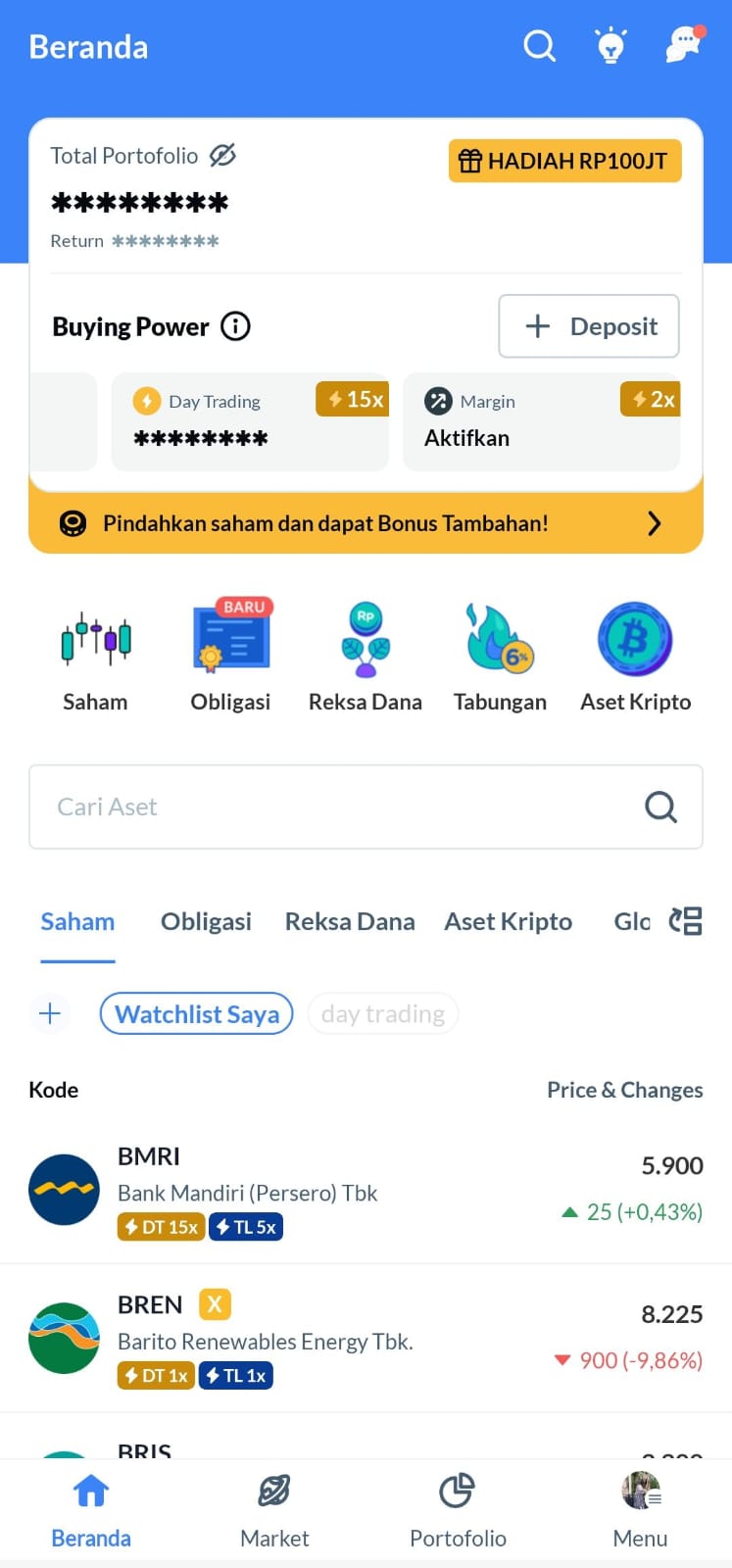This screenshot has height=1568, width=732.
Task: Open BMRI Bank Mandiri stock row
Action: (x=366, y=1190)
